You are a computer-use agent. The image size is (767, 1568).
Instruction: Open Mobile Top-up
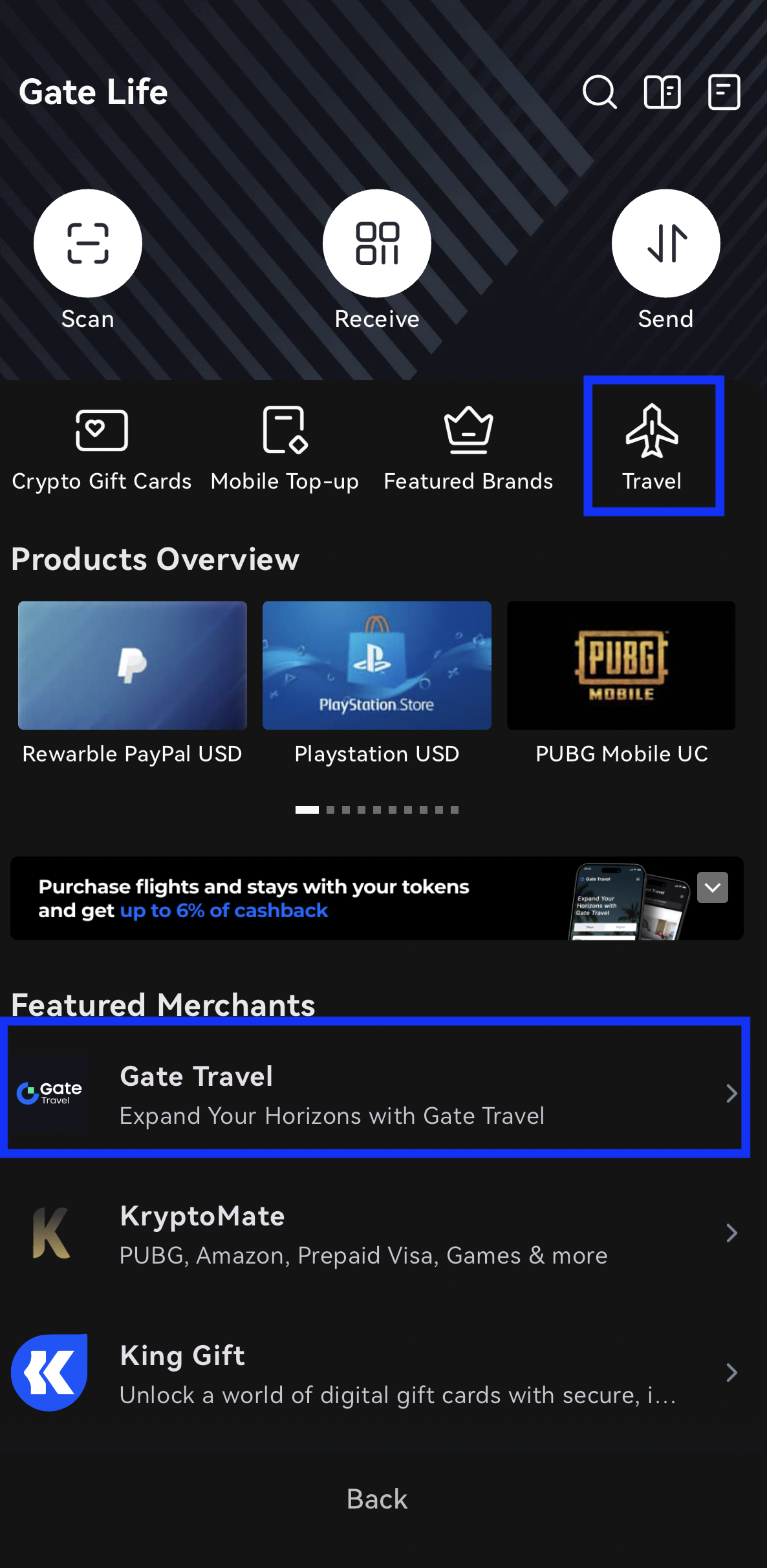[x=285, y=447]
